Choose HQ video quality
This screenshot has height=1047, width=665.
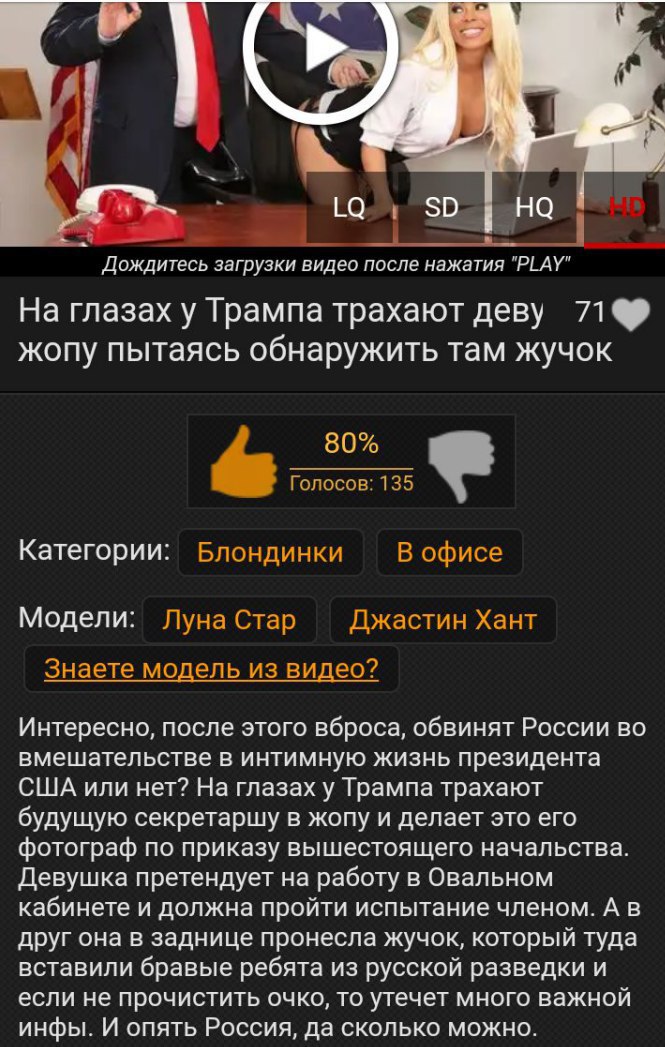click(534, 207)
